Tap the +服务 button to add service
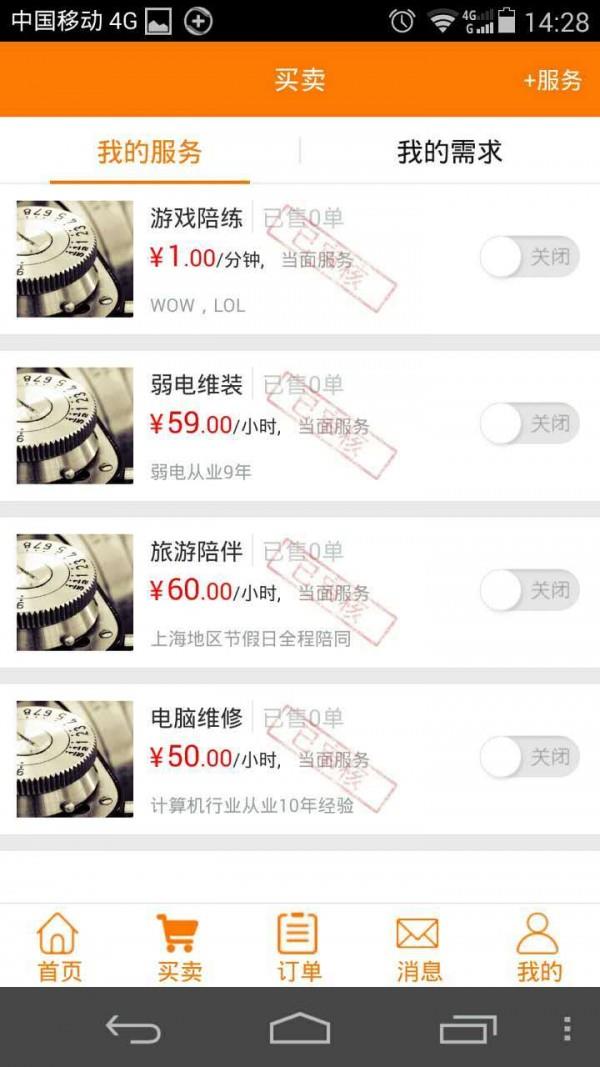 pos(552,81)
